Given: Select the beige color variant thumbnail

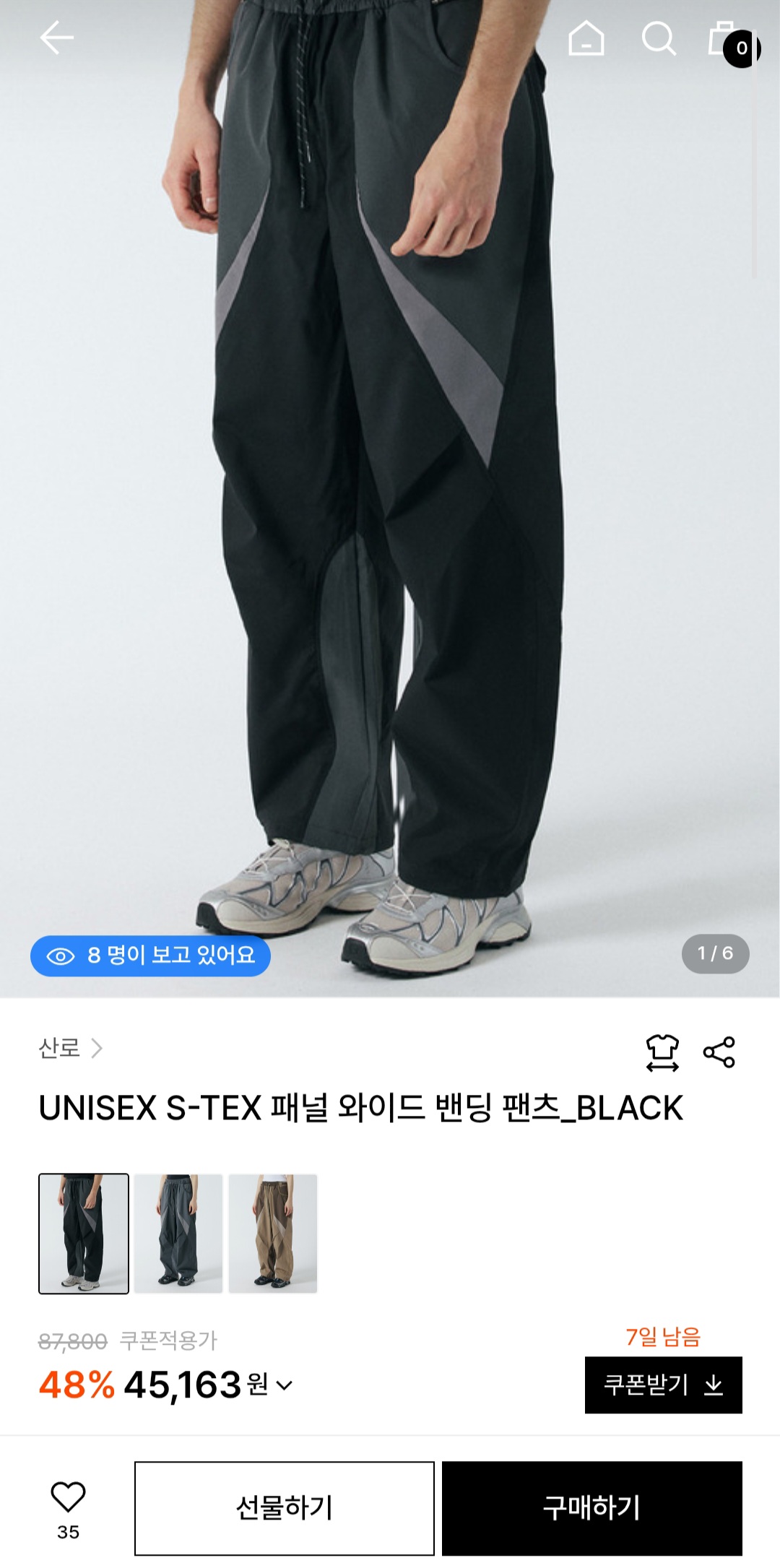Looking at the screenshot, I should [x=273, y=1234].
